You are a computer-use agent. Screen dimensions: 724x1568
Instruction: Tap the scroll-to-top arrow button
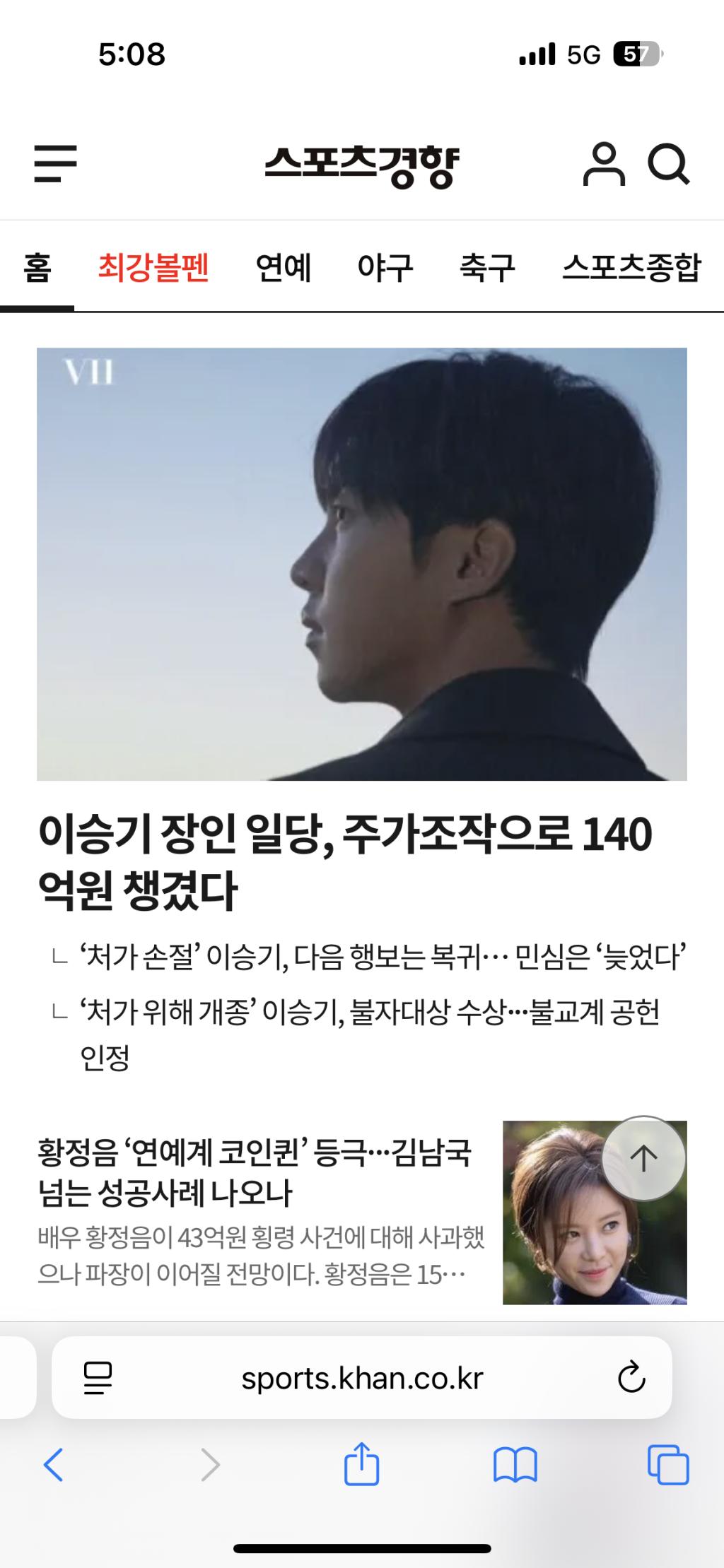(x=643, y=1158)
